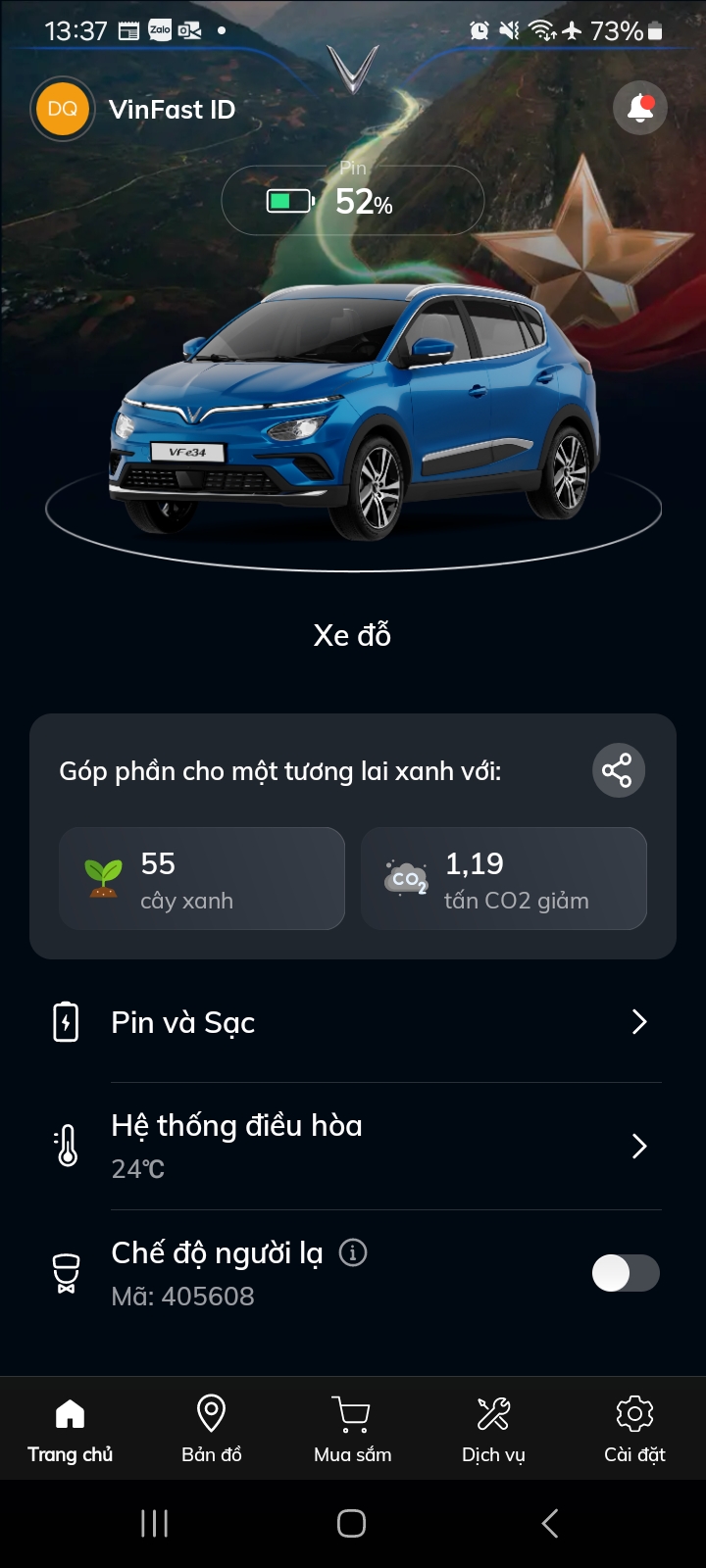
Task: Open the DQ profile avatar
Action: point(63,109)
